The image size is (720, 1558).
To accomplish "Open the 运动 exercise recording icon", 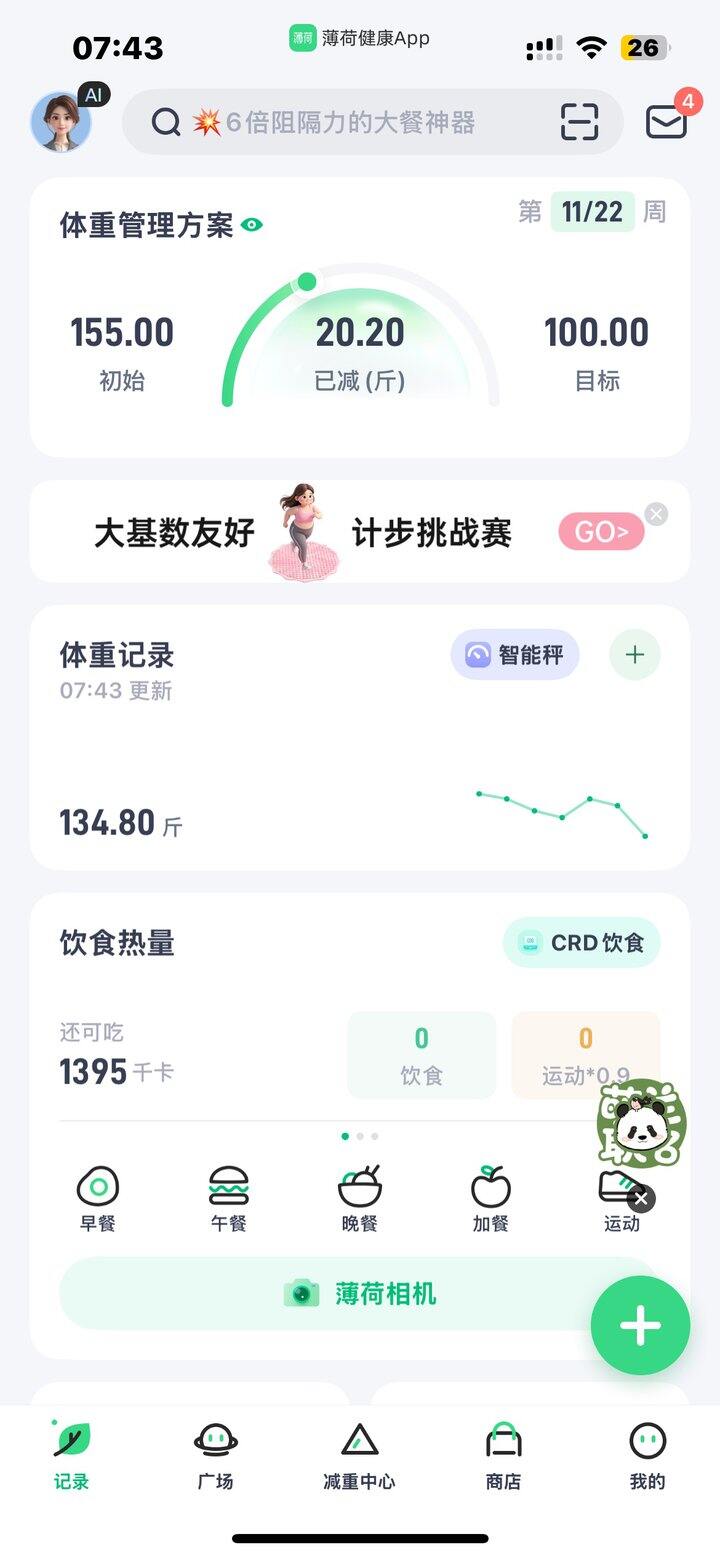I will pyautogui.click(x=622, y=1190).
